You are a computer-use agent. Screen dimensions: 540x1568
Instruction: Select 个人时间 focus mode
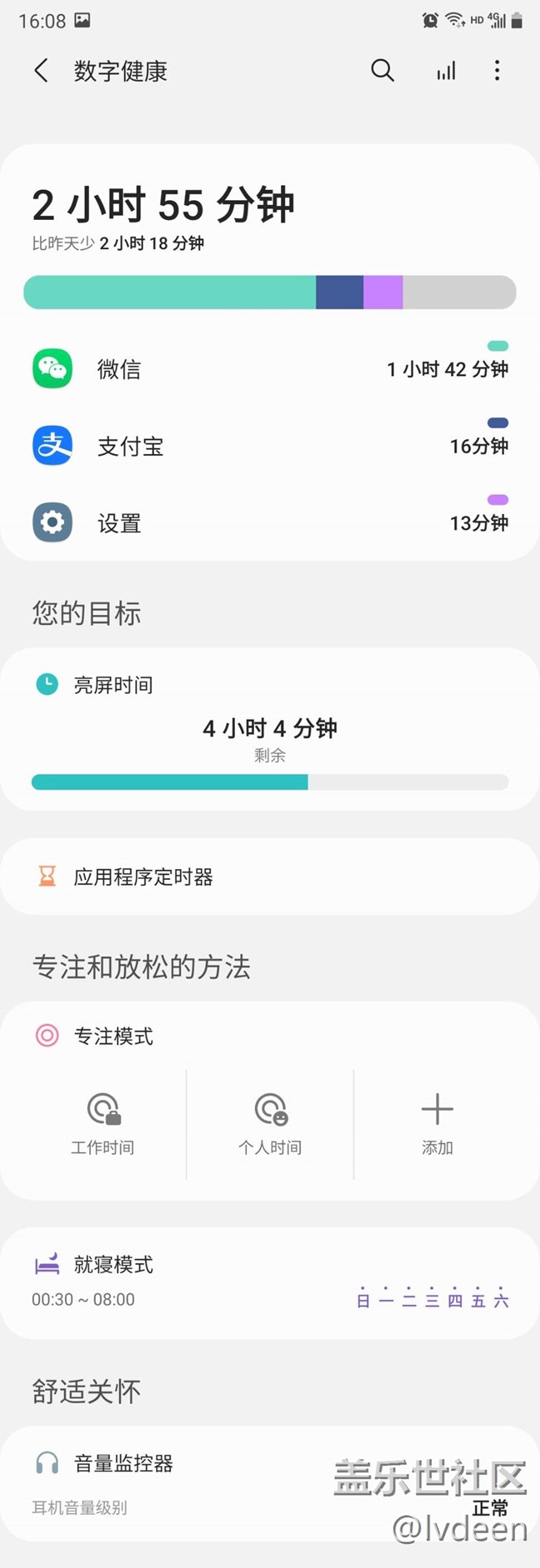tap(270, 1124)
